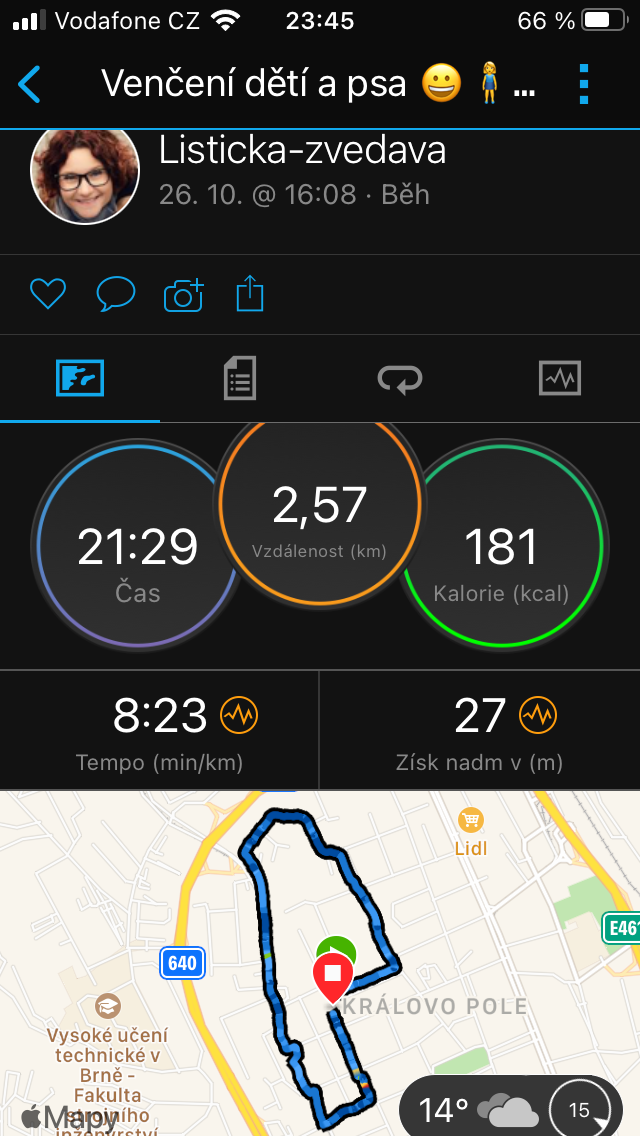640x1136 pixels.
Task: Switch to the laps tab
Action: (400, 378)
